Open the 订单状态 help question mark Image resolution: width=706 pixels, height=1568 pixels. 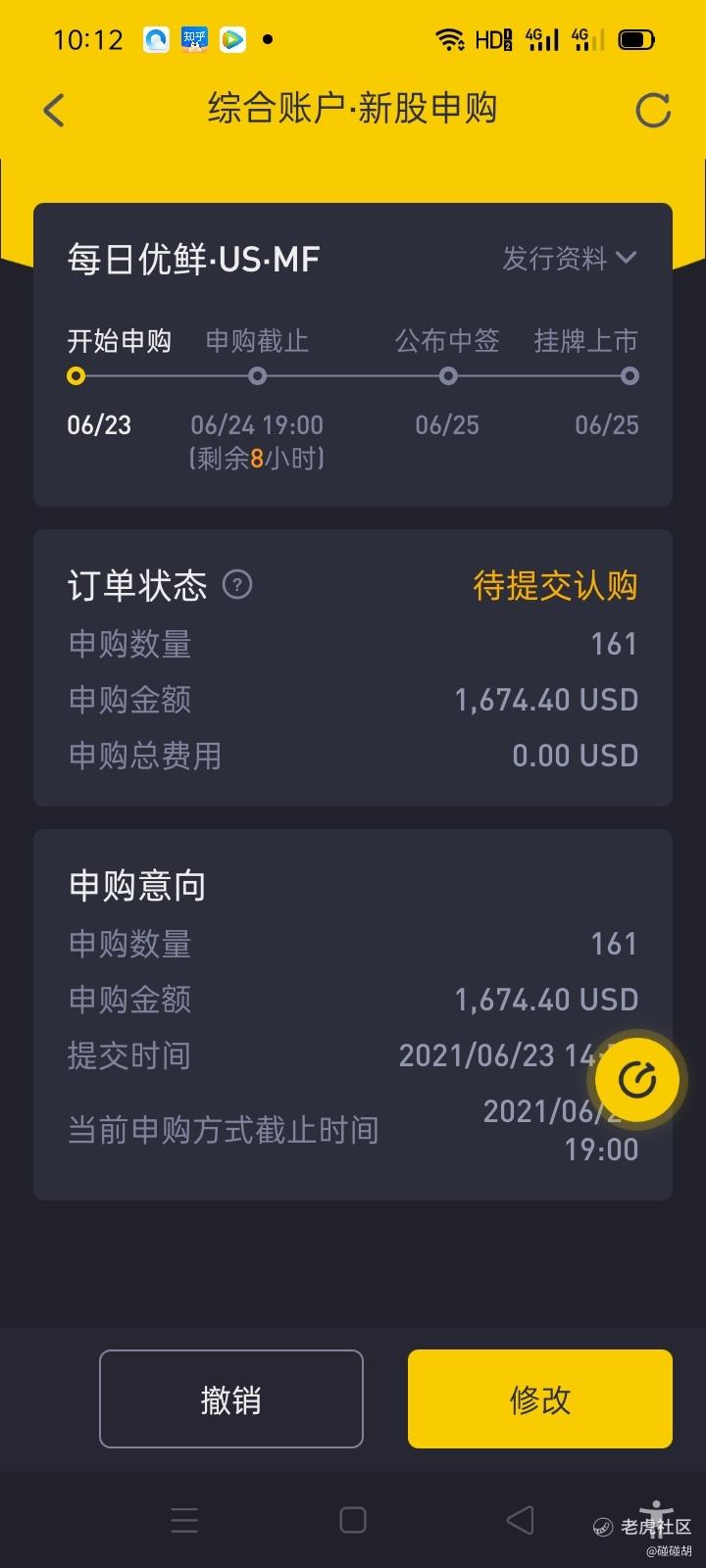[x=237, y=585]
